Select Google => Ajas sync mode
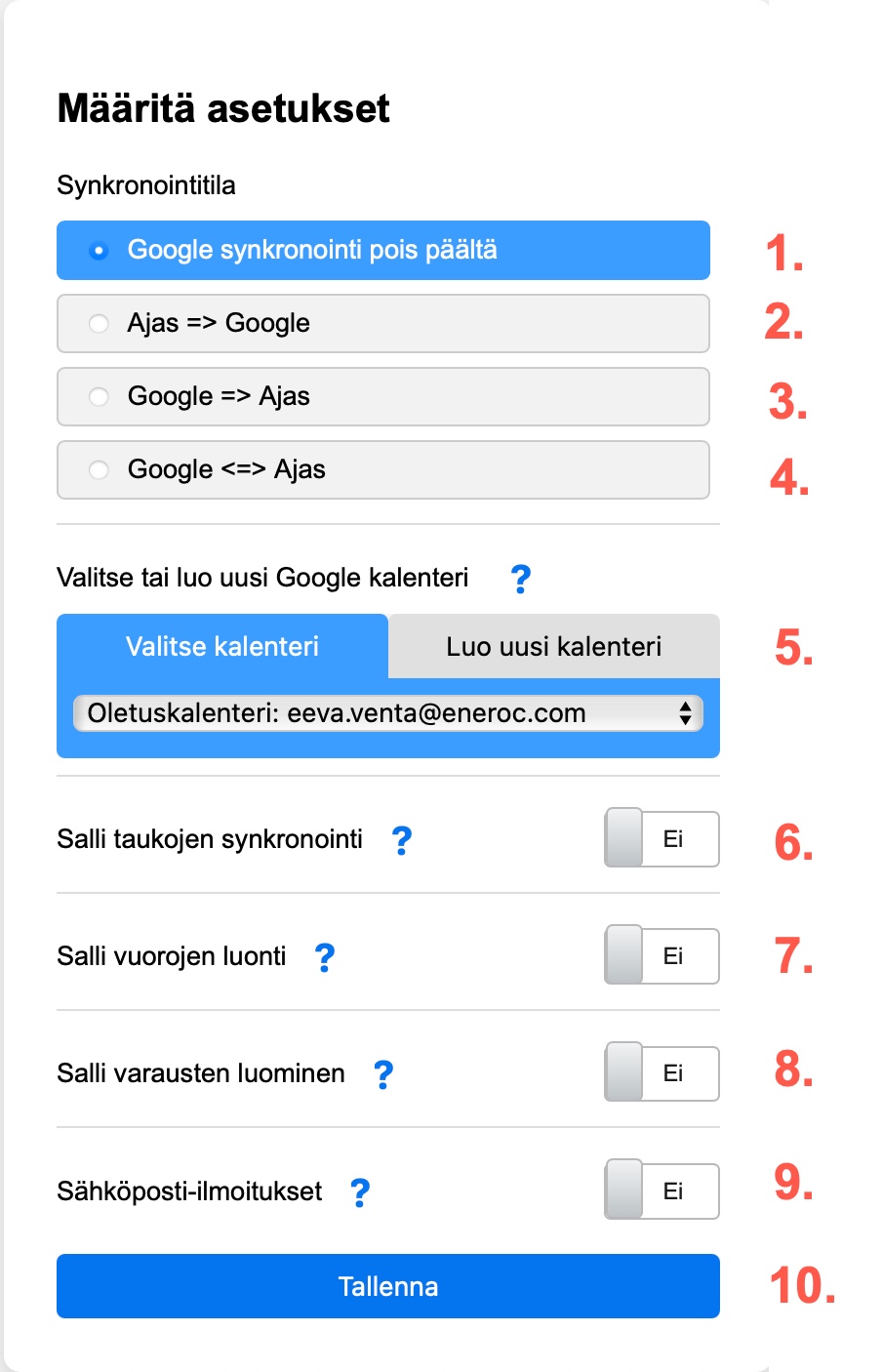Screen dimensions: 882x1372 pyautogui.click(x=382, y=397)
